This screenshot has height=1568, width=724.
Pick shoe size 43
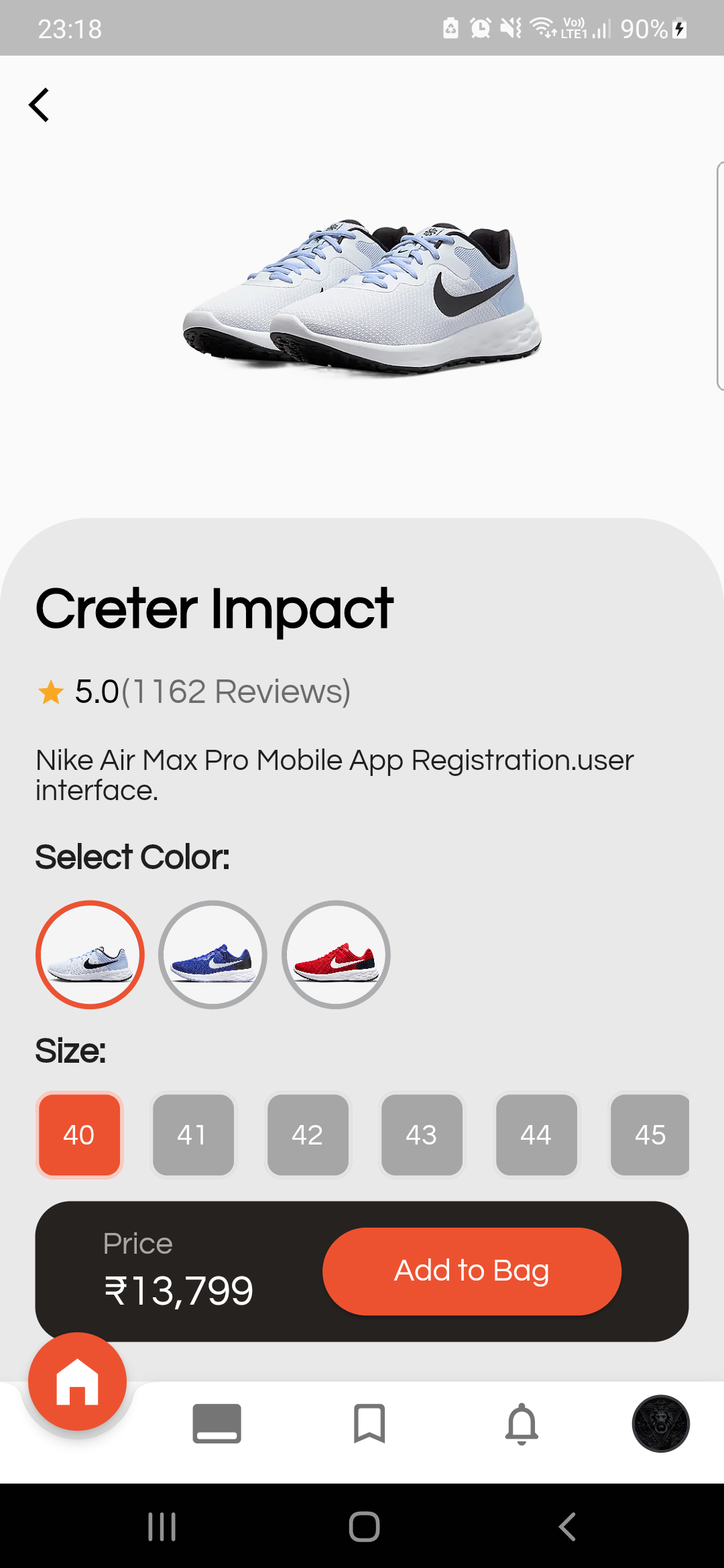click(x=422, y=1134)
